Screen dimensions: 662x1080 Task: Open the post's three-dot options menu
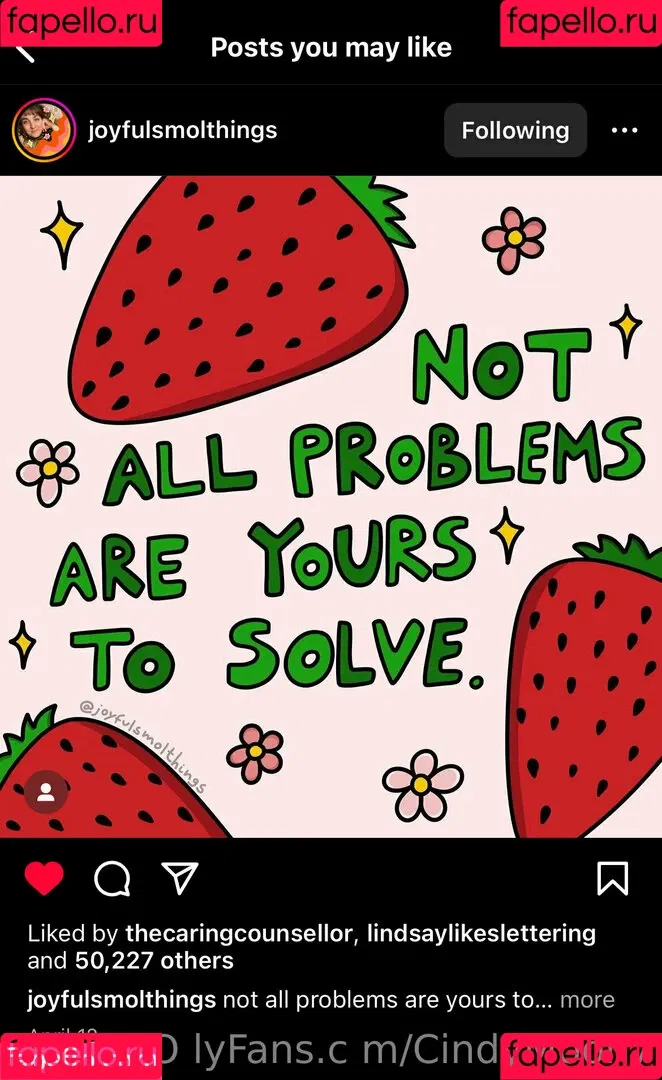[624, 130]
